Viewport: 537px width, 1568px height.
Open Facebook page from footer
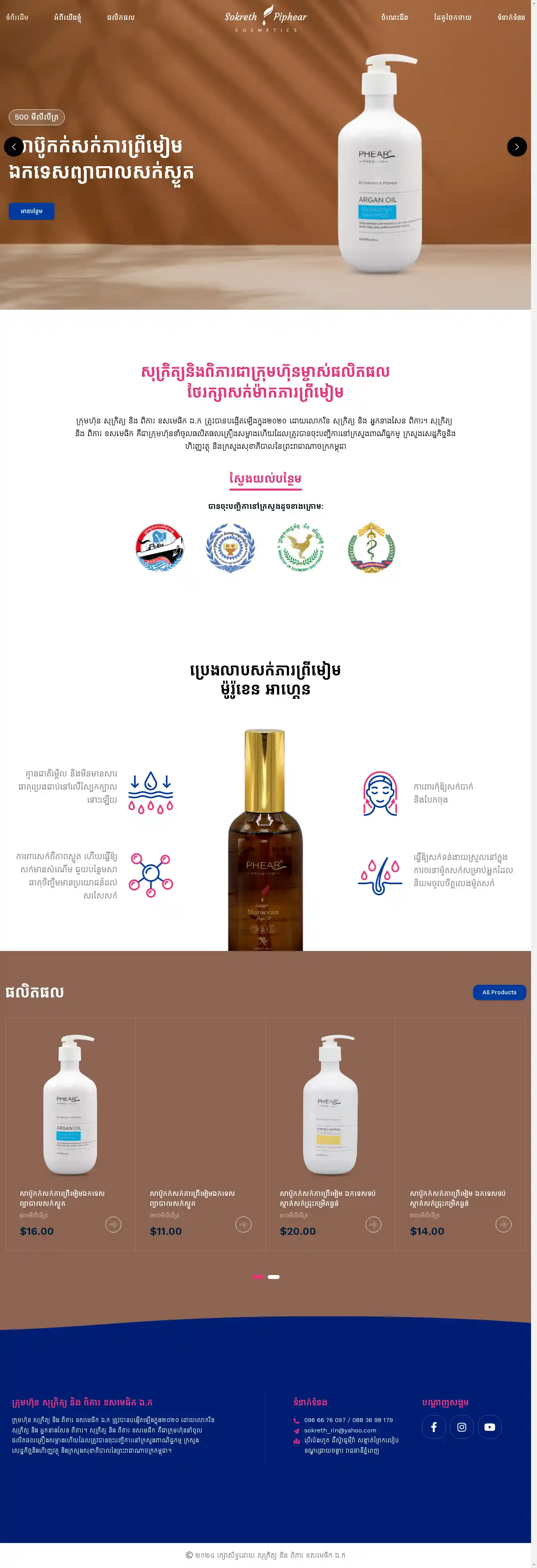tap(434, 1427)
